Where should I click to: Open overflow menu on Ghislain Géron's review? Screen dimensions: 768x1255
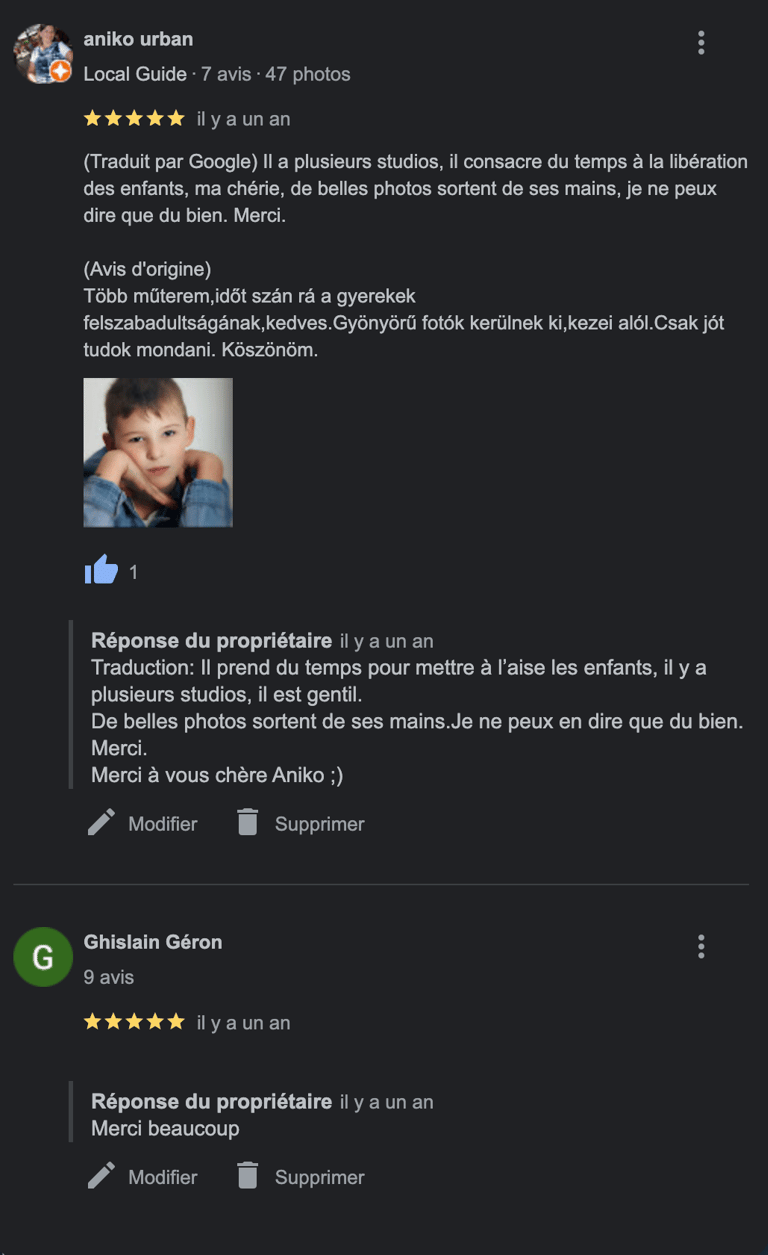point(701,946)
